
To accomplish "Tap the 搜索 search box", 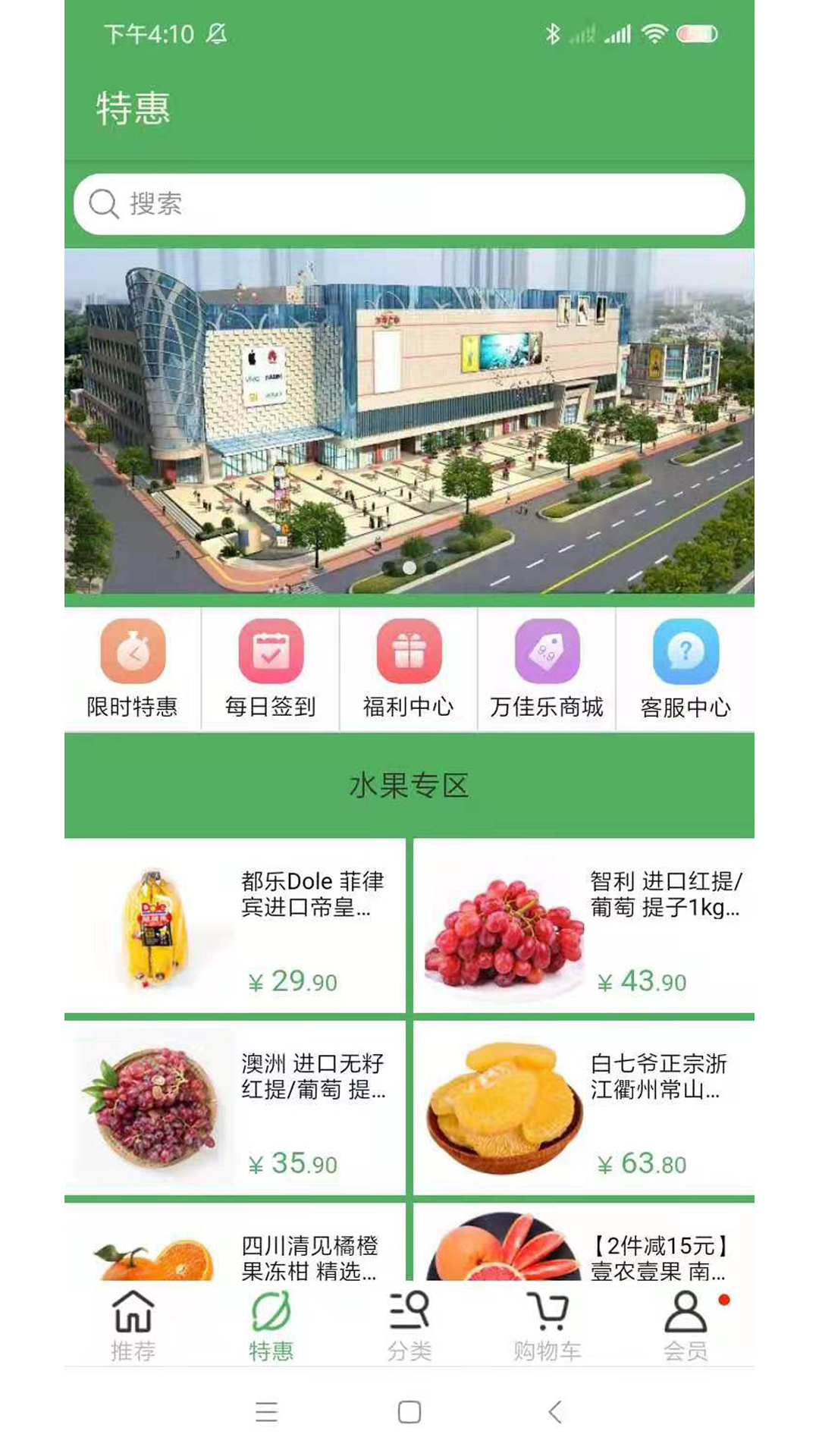I will click(x=409, y=204).
